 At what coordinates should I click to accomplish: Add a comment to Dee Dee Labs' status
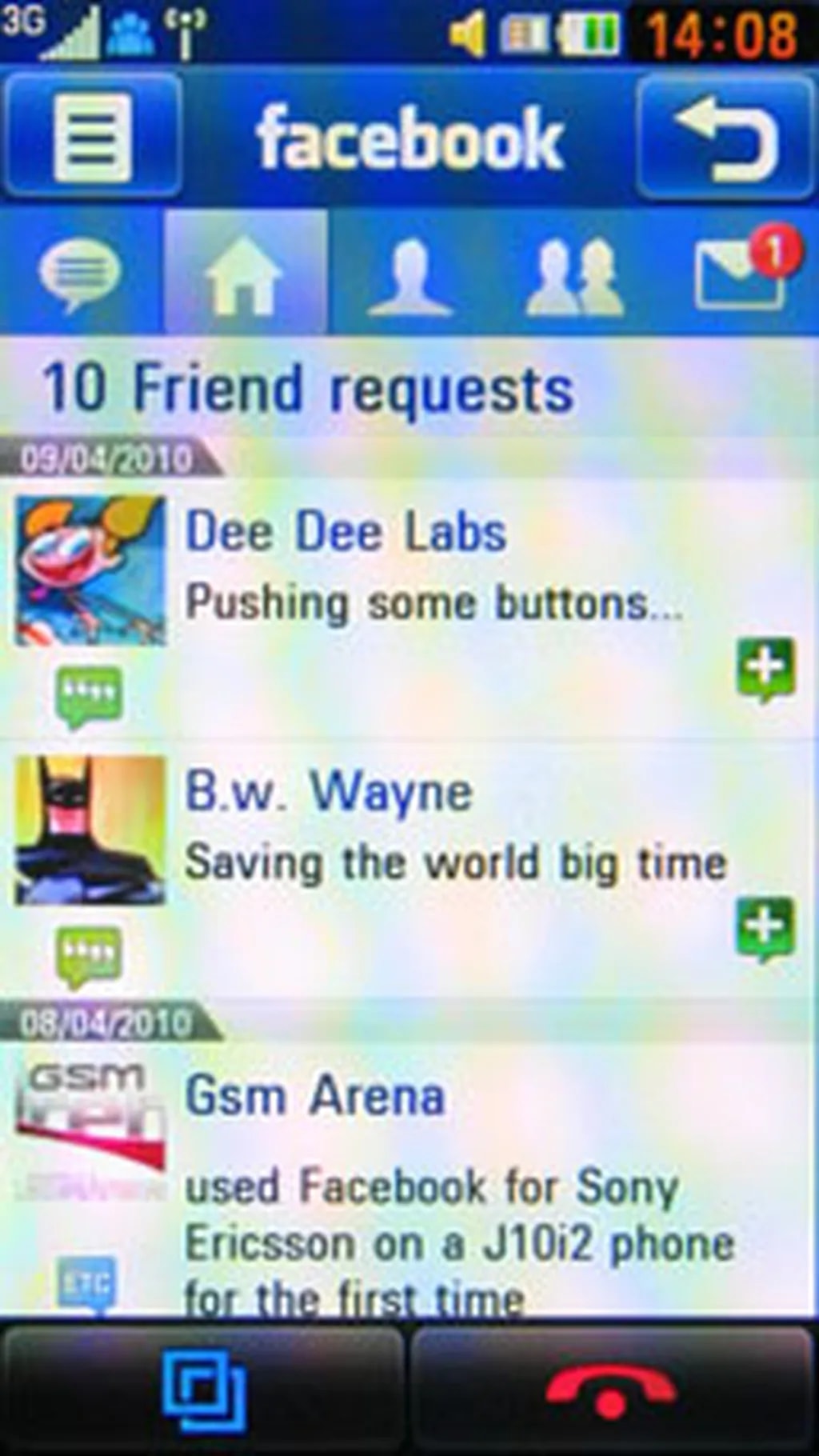pyautogui.click(x=765, y=669)
